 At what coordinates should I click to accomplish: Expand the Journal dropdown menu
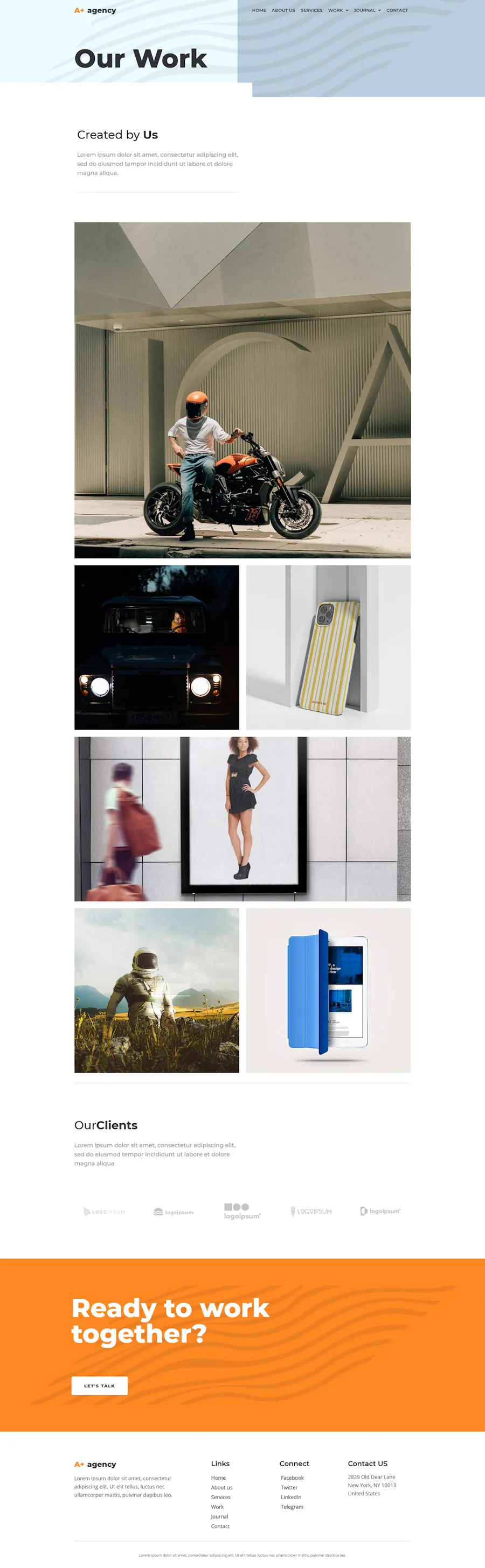[367, 10]
